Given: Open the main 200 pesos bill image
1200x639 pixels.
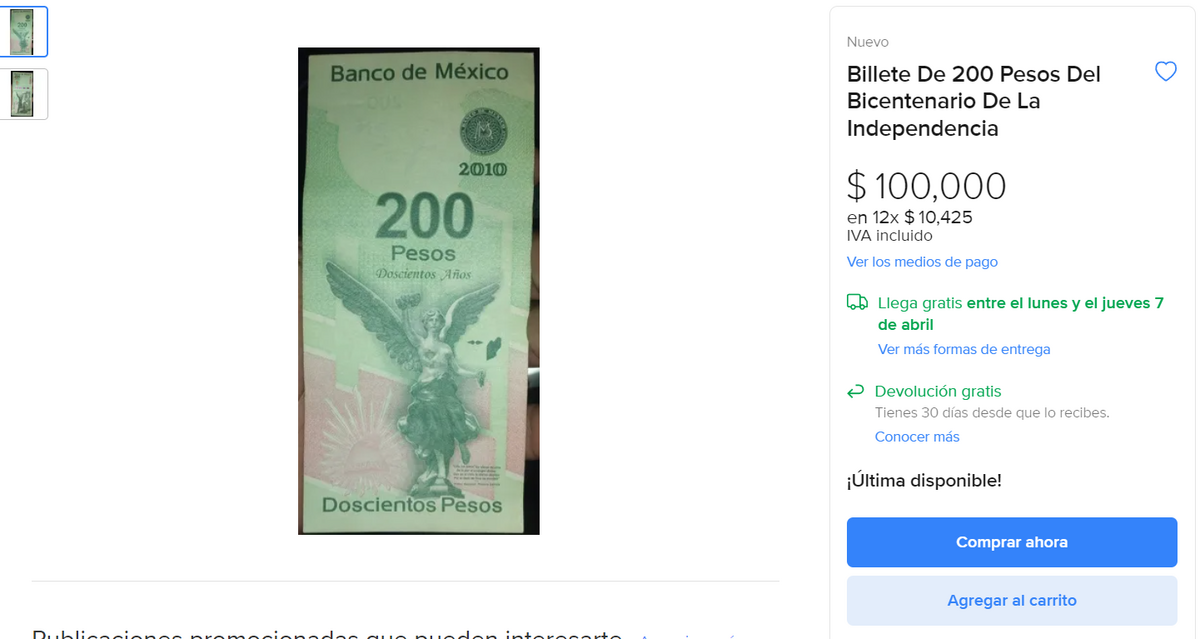Looking at the screenshot, I should (419, 290).
